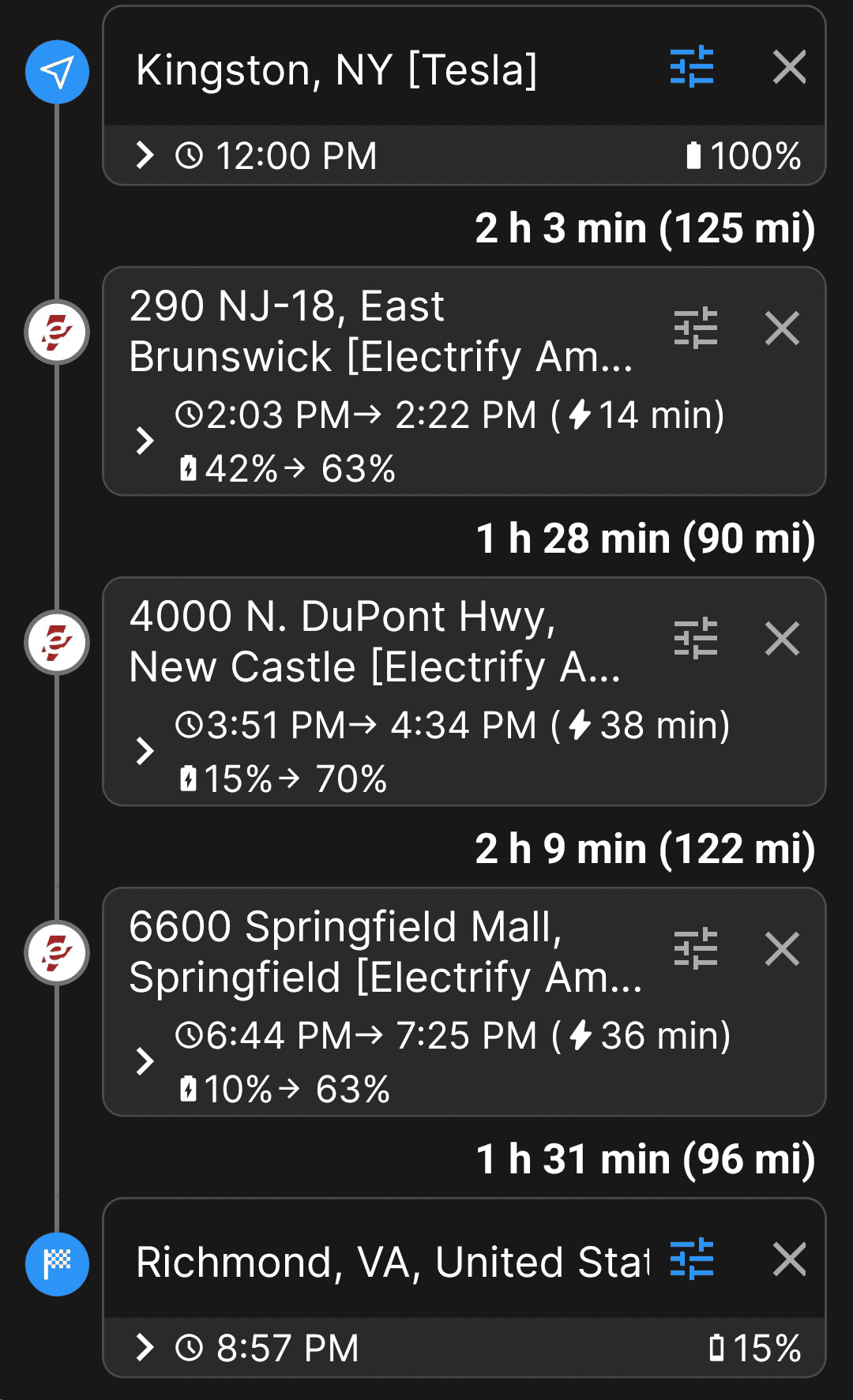The width and height of the screenshot is (853, 1400).
Task: Remove Kingston, NY [Tesla] waypoint
Action: pyautogui.click(x=789, y=67)
